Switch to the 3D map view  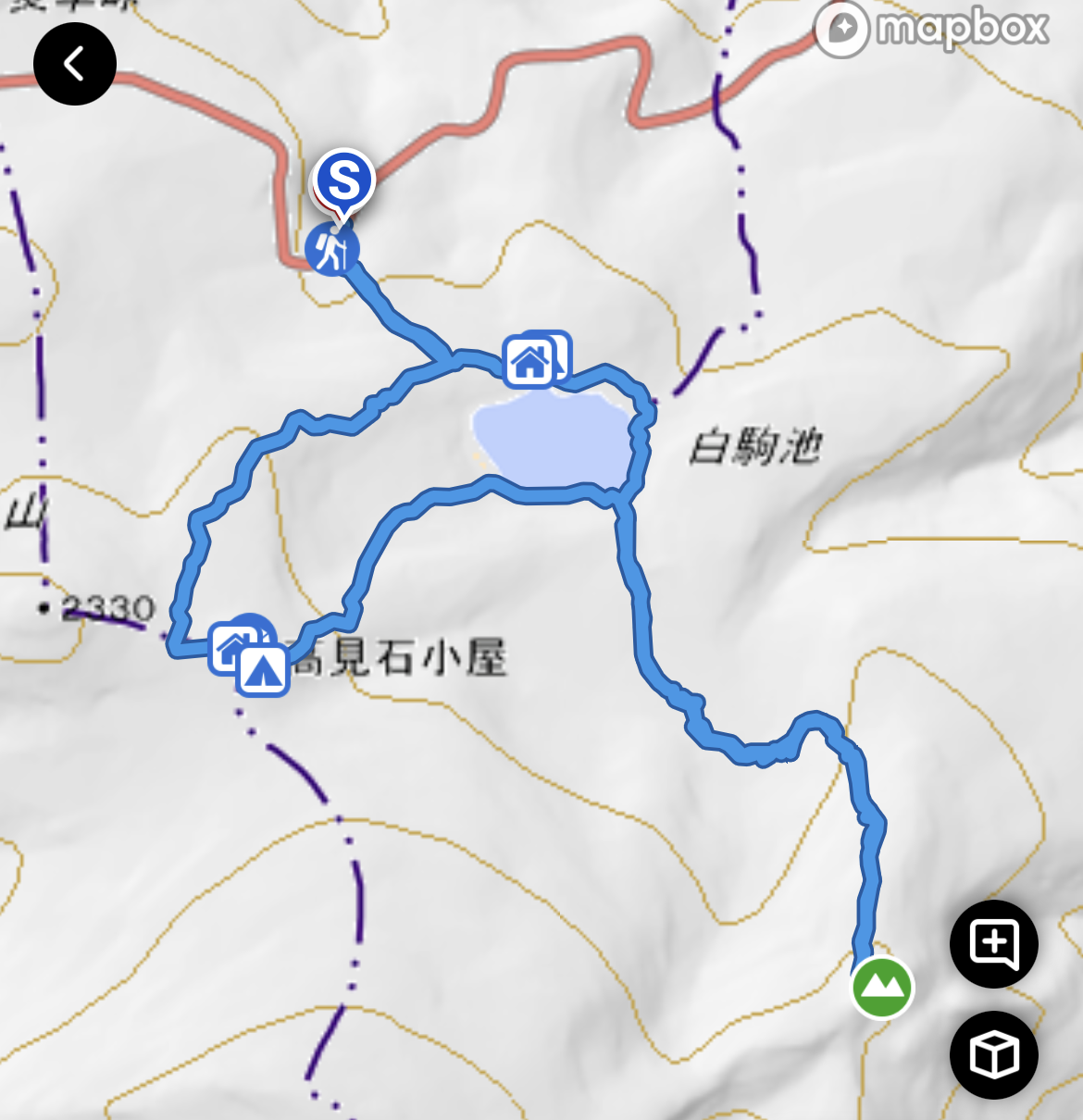click(993, 1054)
